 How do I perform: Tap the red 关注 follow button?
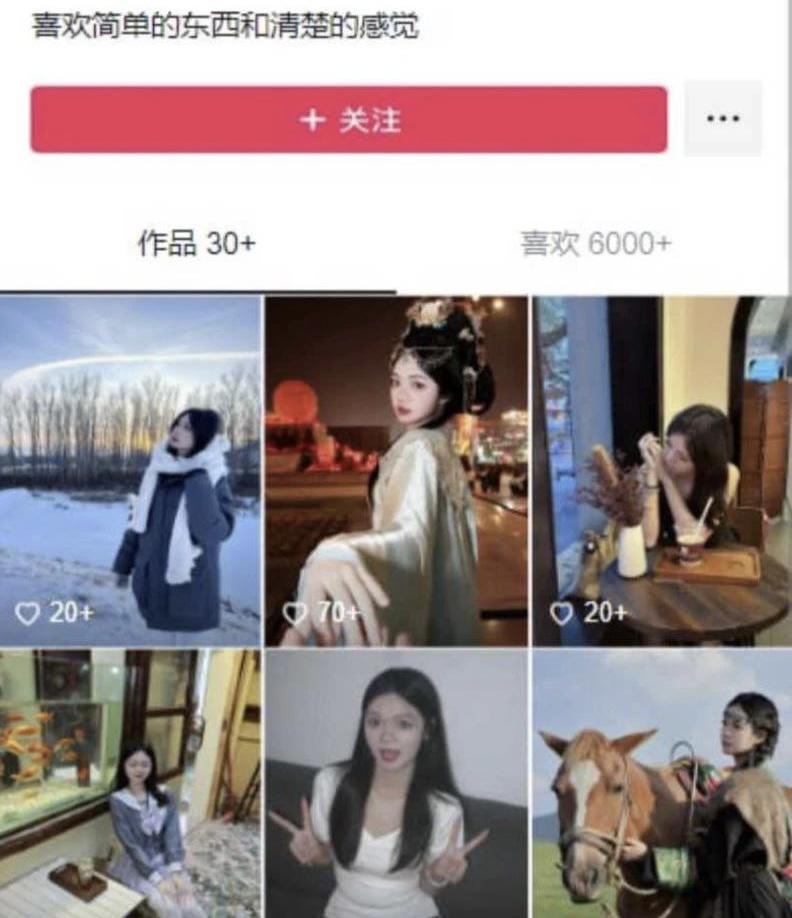tap(348, 120)
